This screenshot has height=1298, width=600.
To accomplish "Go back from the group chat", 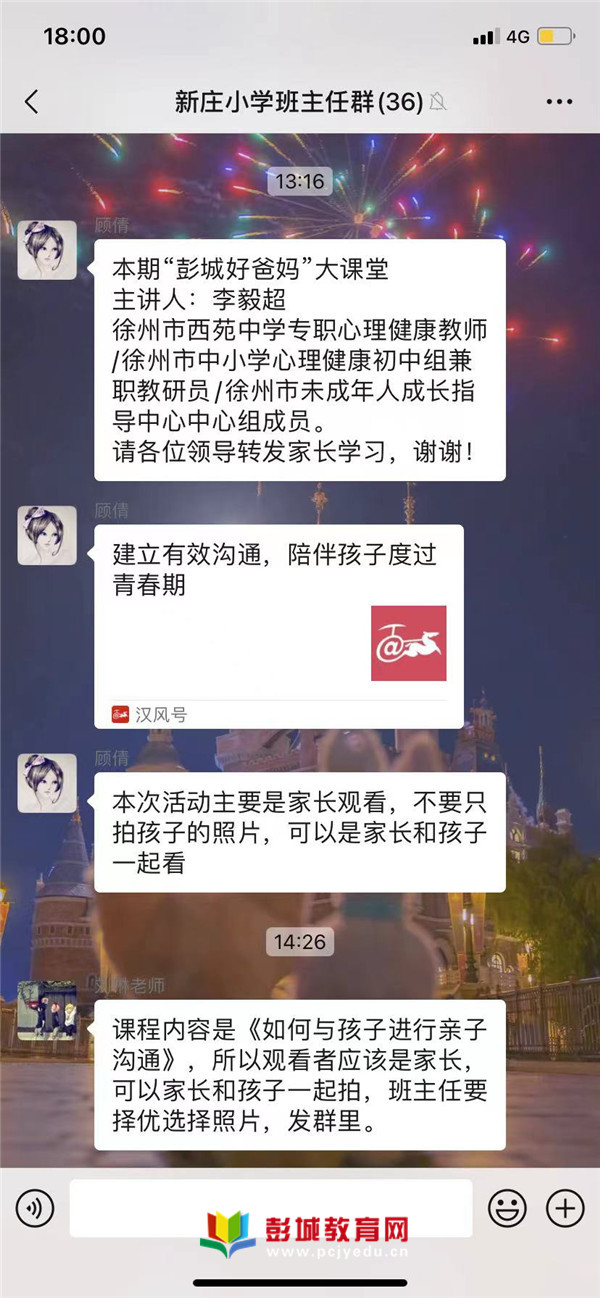I will tap(31, 101).
